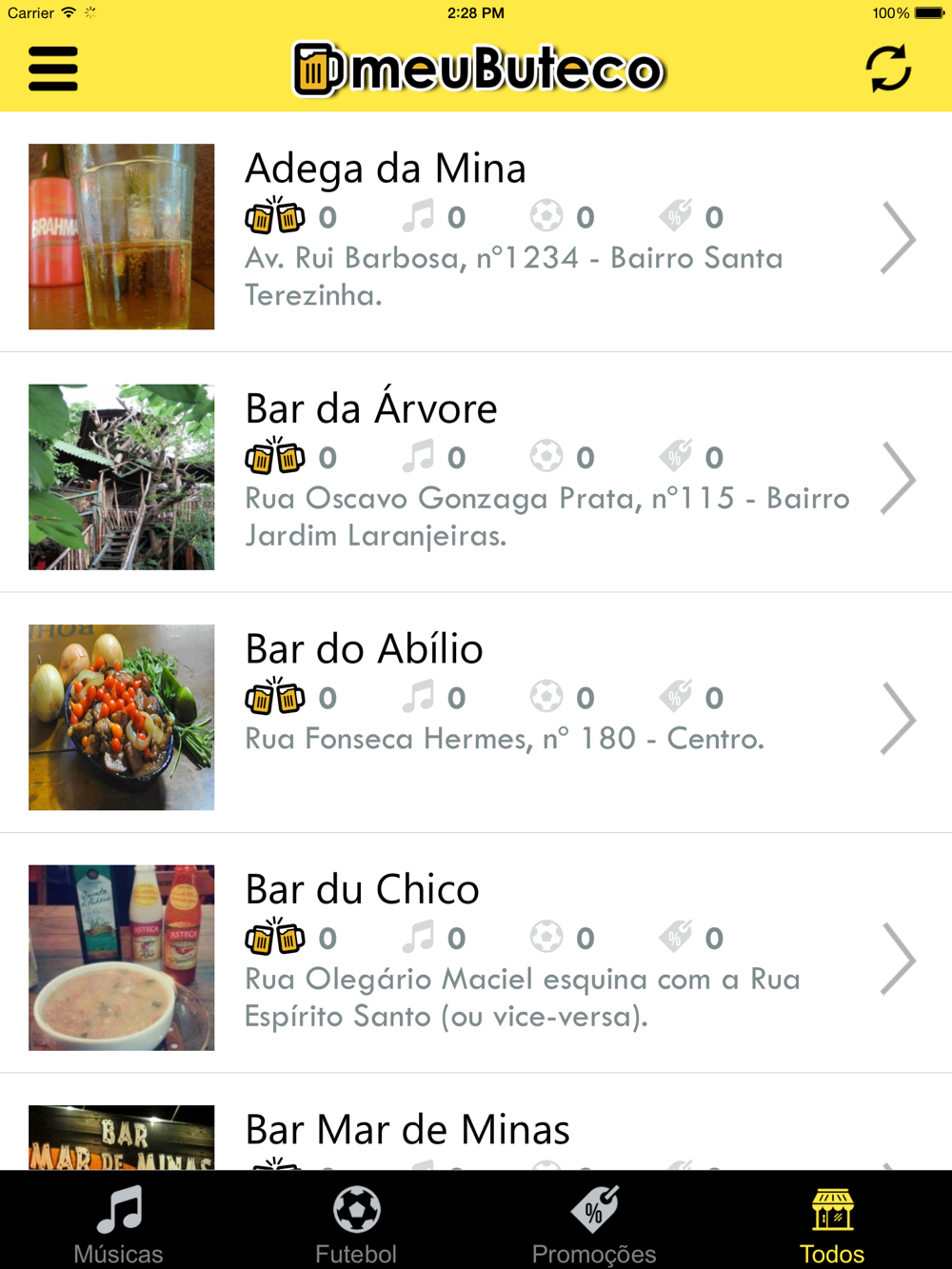Switch to the Músicas tab

click(119, 1222)
